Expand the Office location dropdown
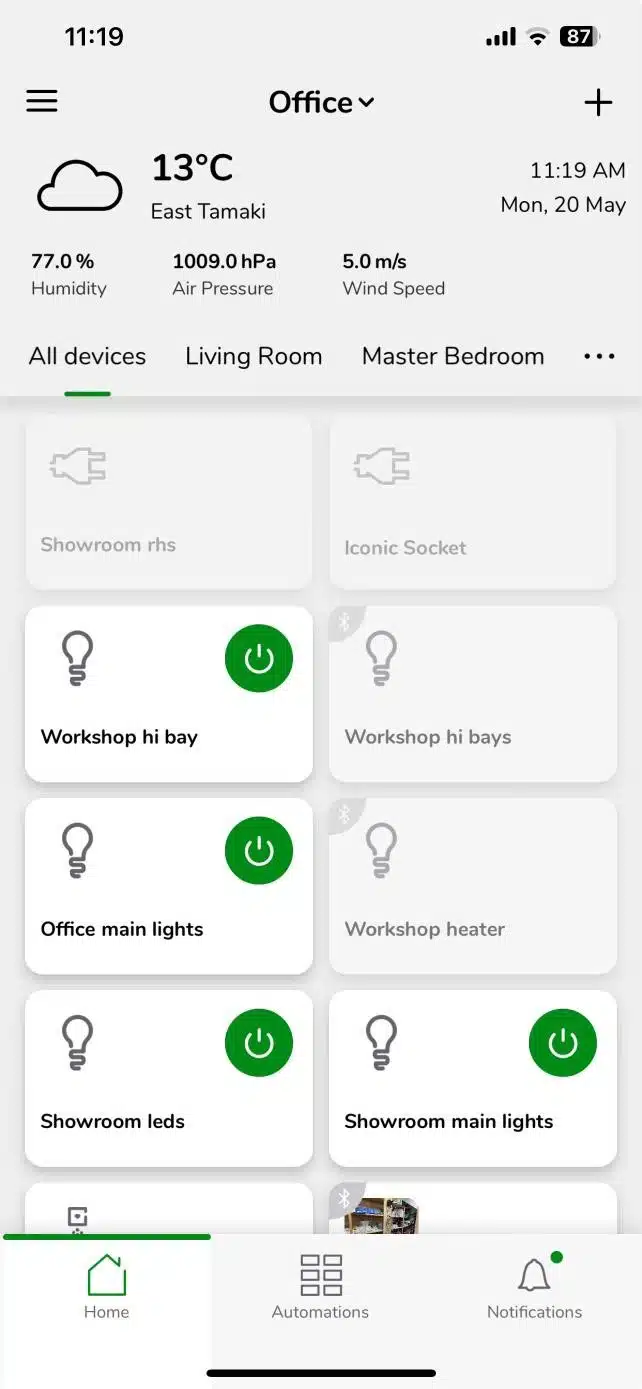The image size is (642, 1389). 321,102
